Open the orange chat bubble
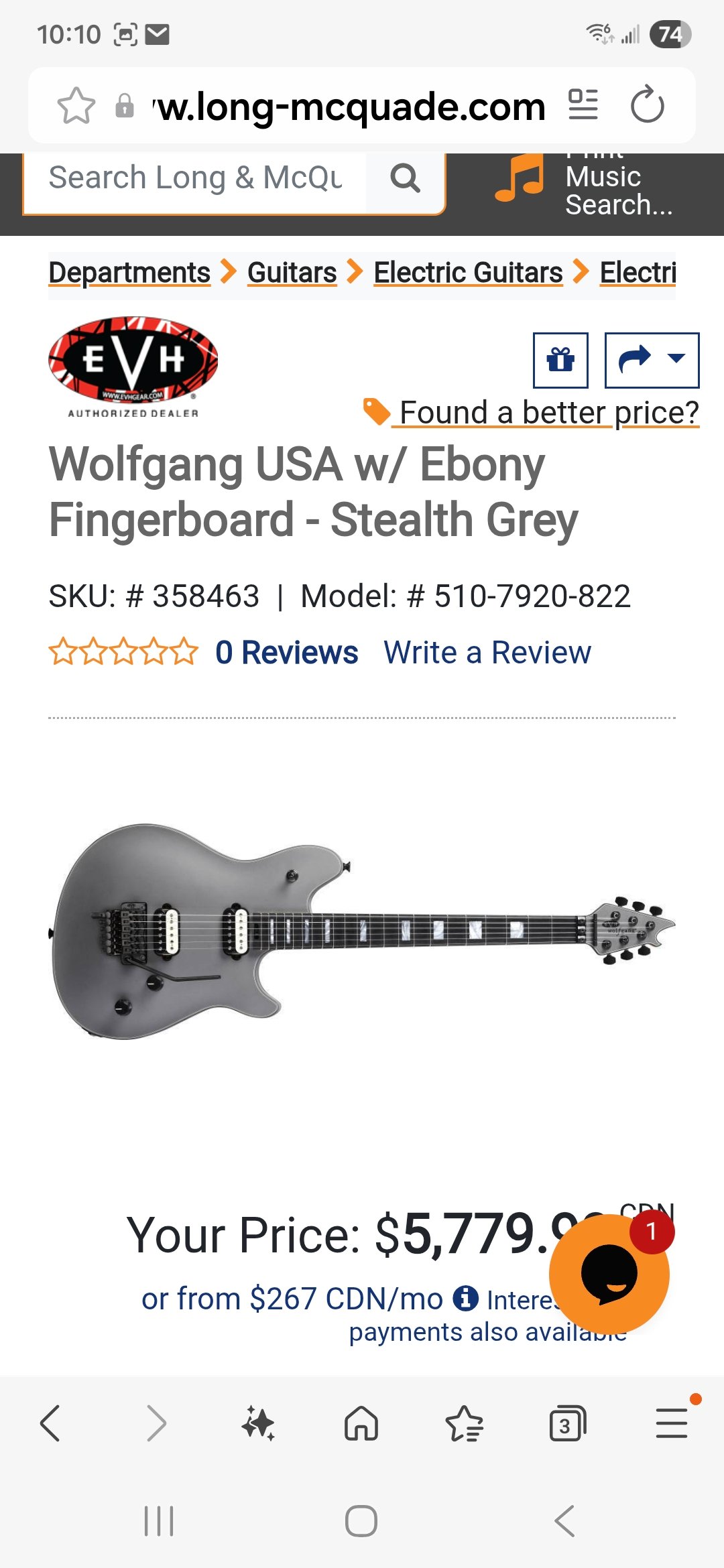This screenshot has width=724, height=1568. (609, 1273)
